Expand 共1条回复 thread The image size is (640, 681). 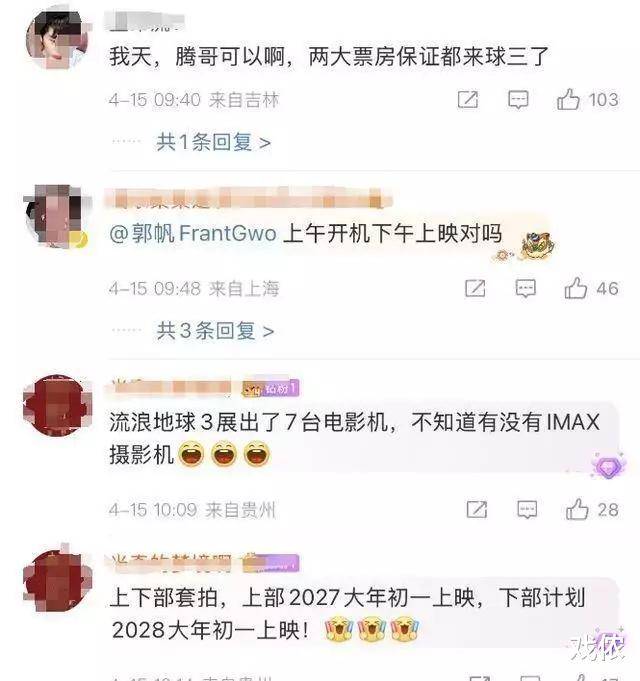coord(213,143)
